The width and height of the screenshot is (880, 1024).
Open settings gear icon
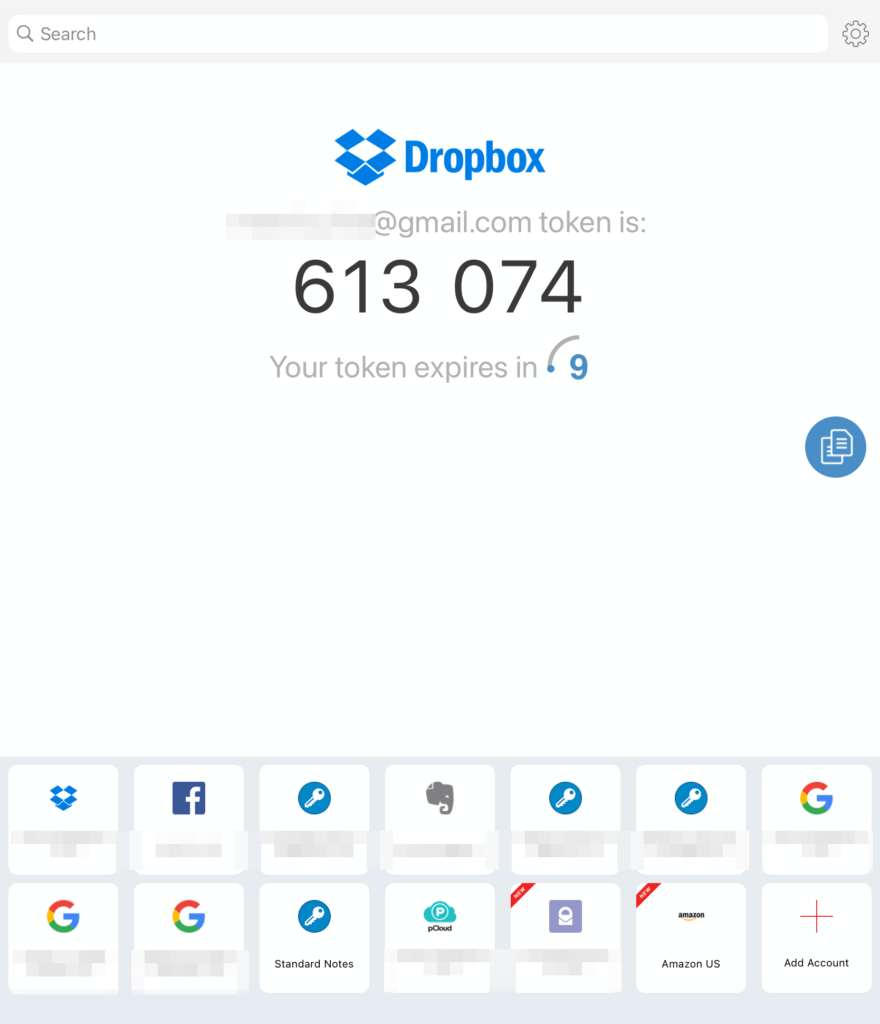[855, 34]
